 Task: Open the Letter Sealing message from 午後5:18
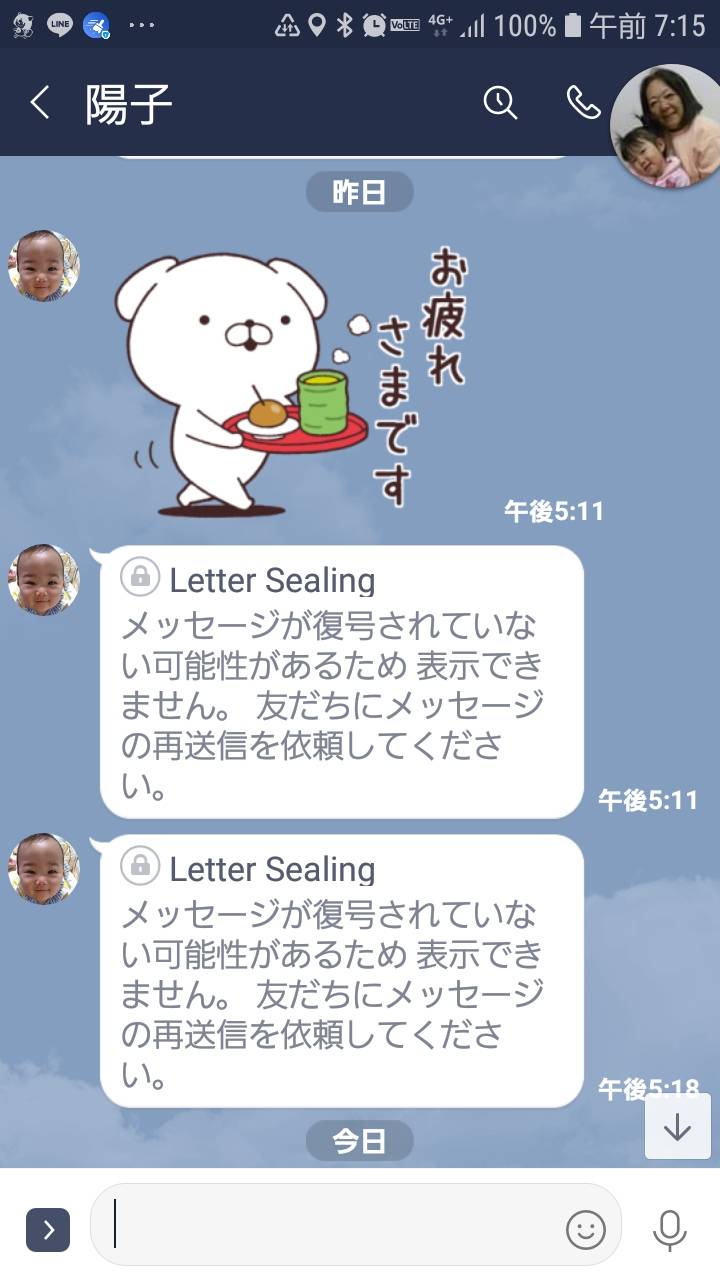(x=342, y=971)
